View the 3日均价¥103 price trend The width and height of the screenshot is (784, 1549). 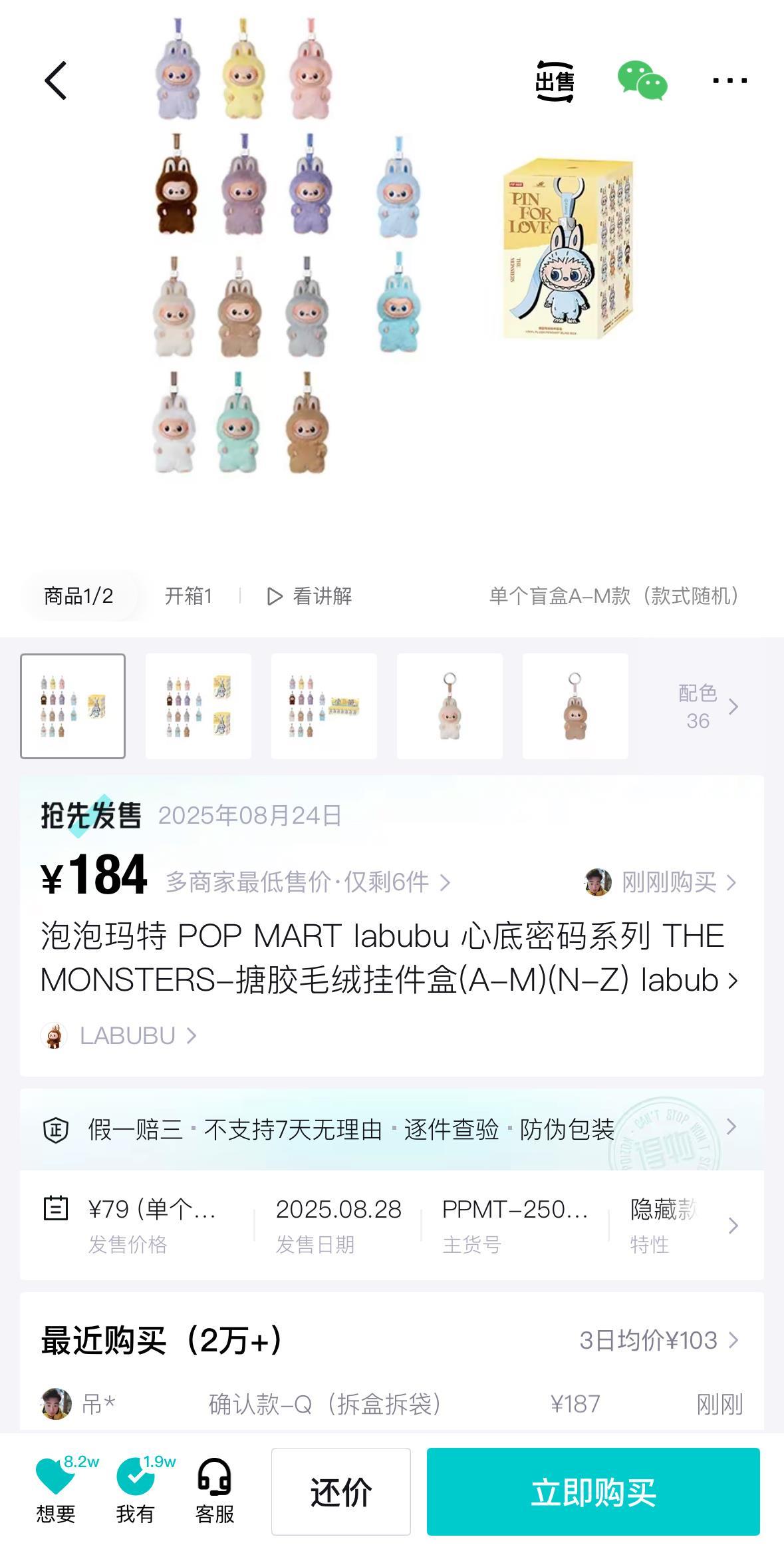658,1340
